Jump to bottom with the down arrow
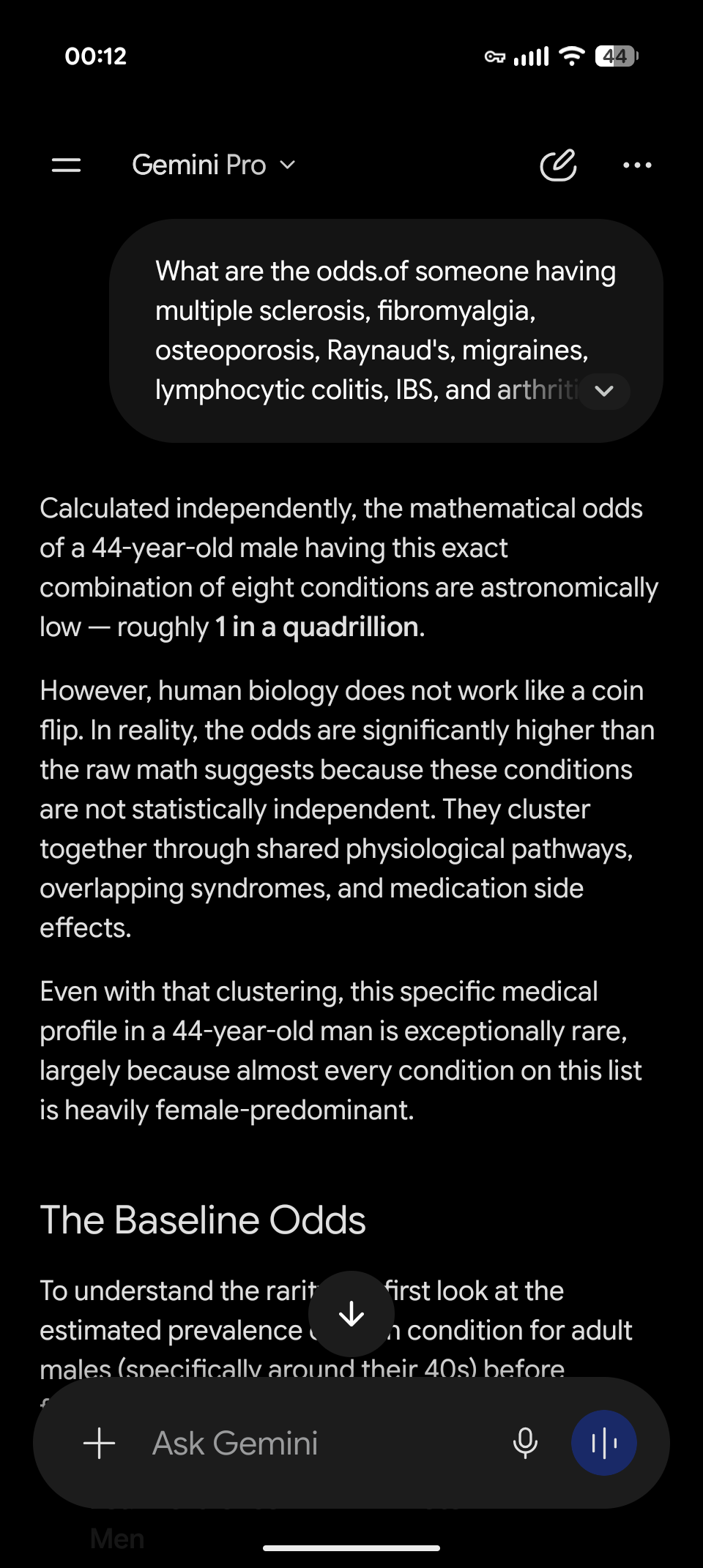This screenshot has width=703, height=1568. point(351,1314)
